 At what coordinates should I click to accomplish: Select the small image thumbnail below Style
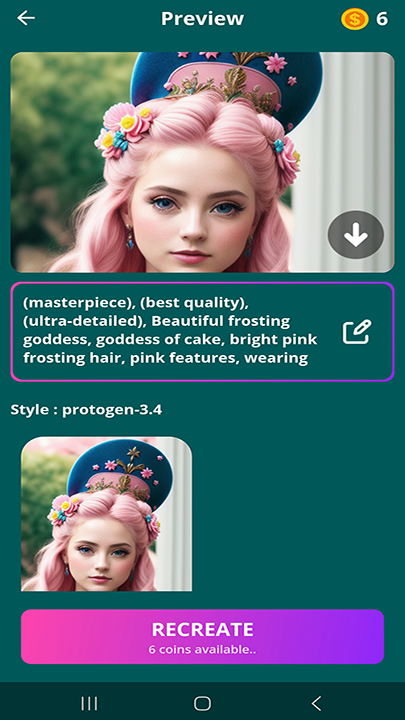[x=107, y=514]
